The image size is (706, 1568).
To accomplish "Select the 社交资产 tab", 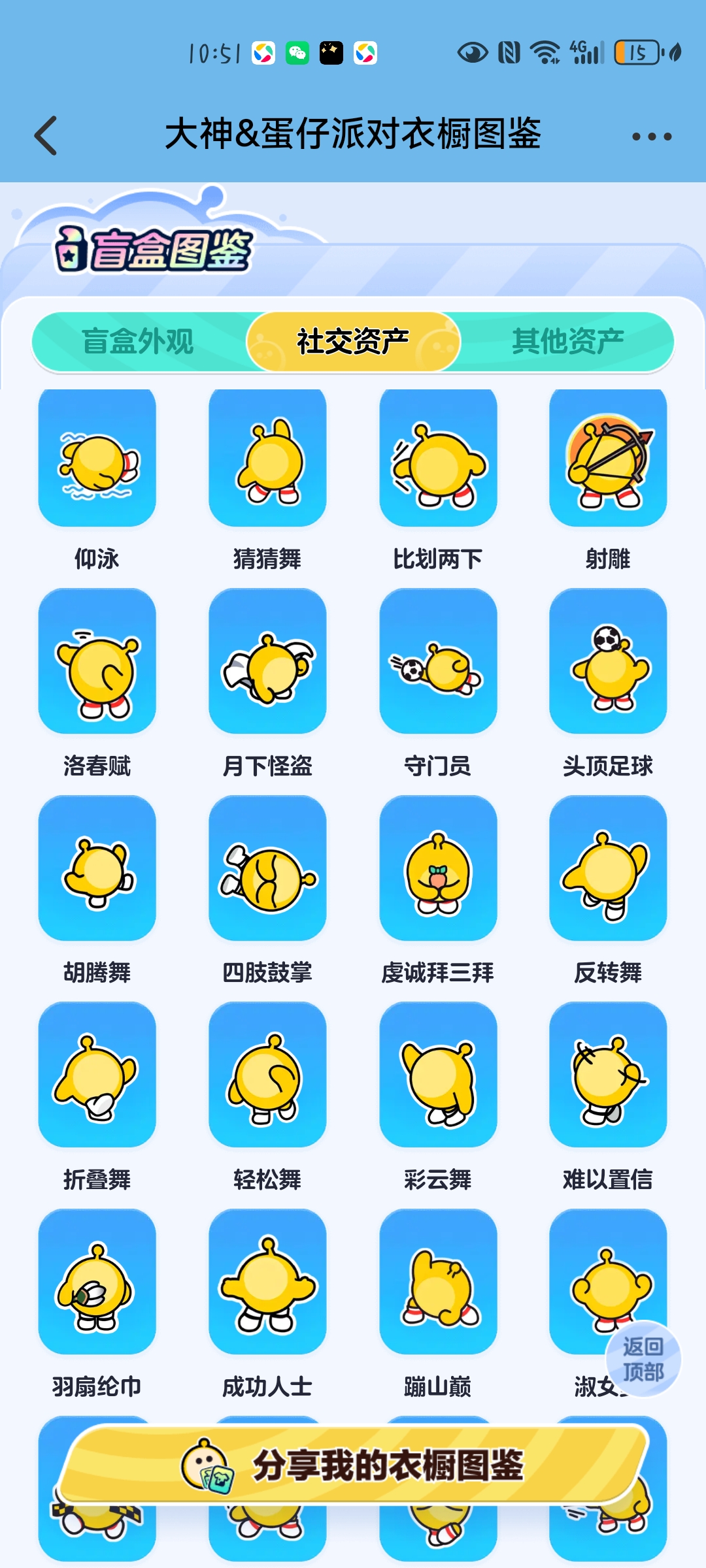I will click(353, 342).
